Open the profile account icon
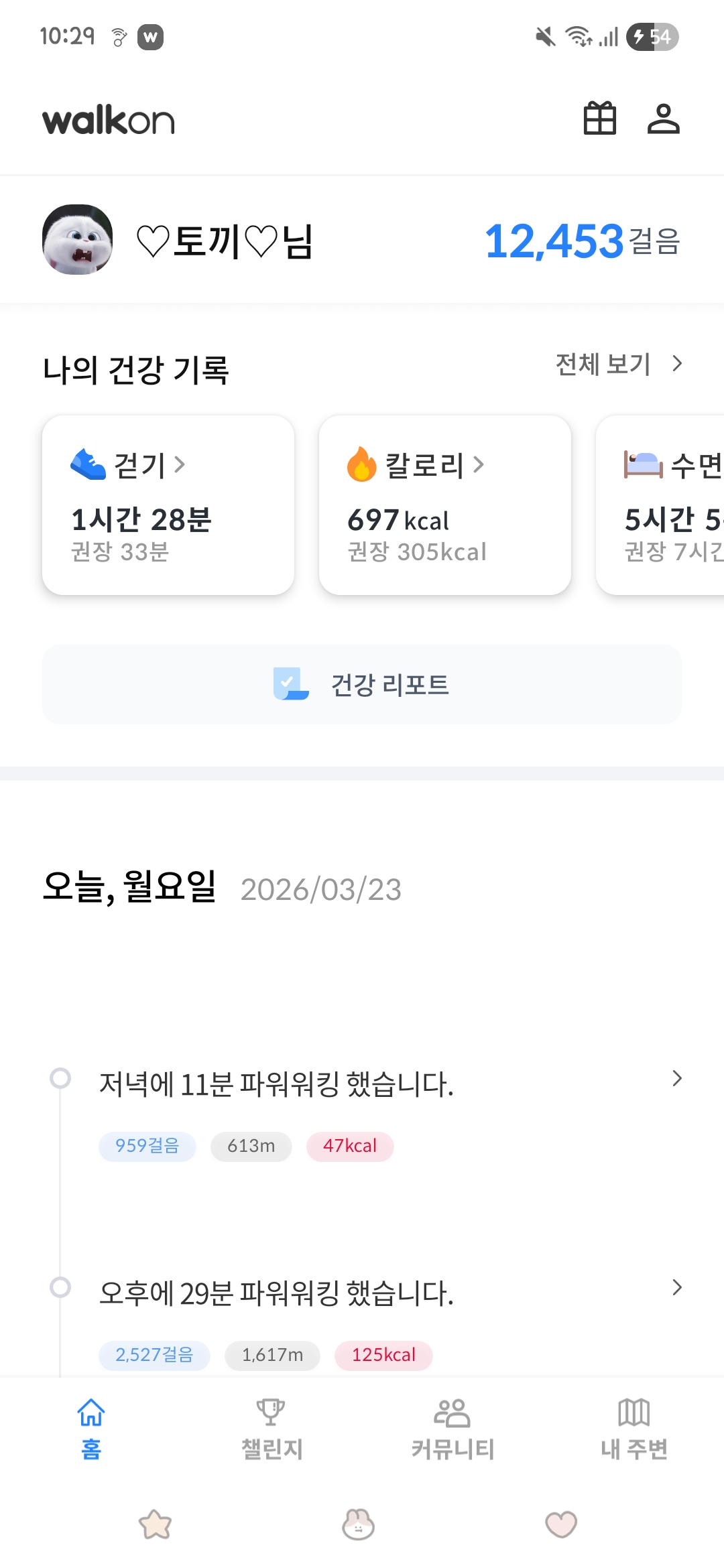The width and height of the screenshot is (724, 1568). click(663, 119)
